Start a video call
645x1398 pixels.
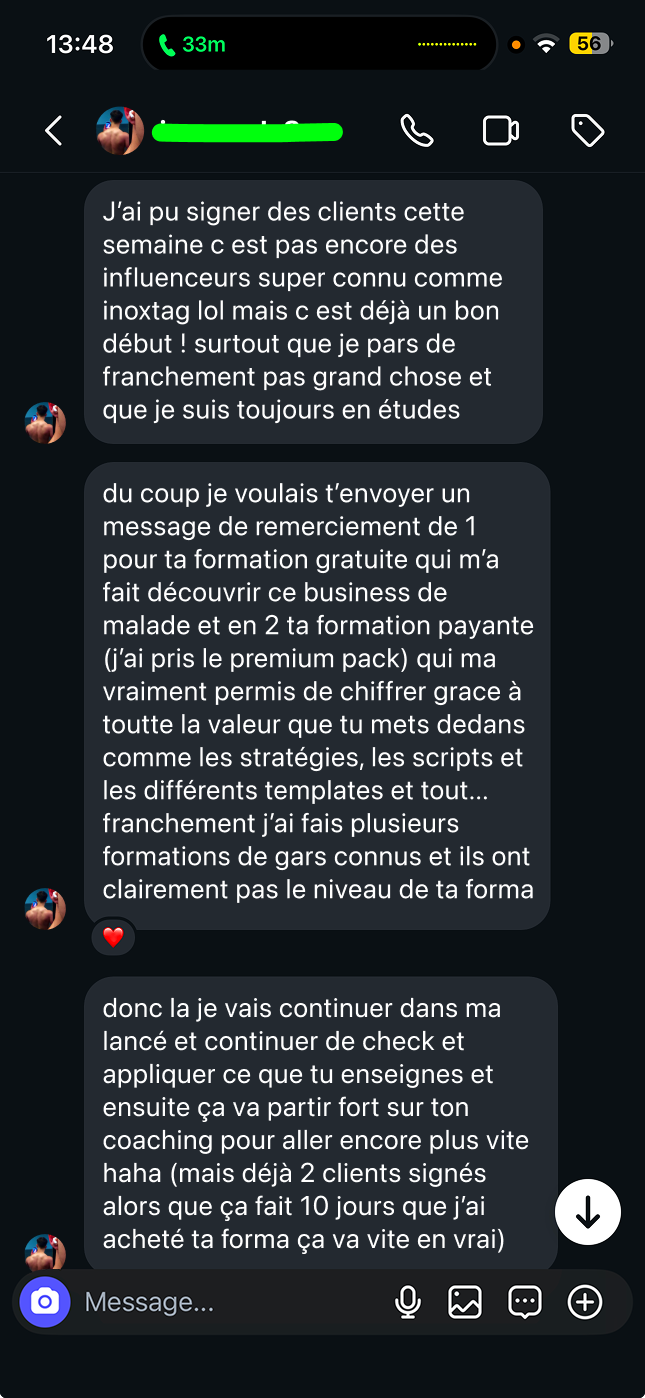(x=500, y=131)
